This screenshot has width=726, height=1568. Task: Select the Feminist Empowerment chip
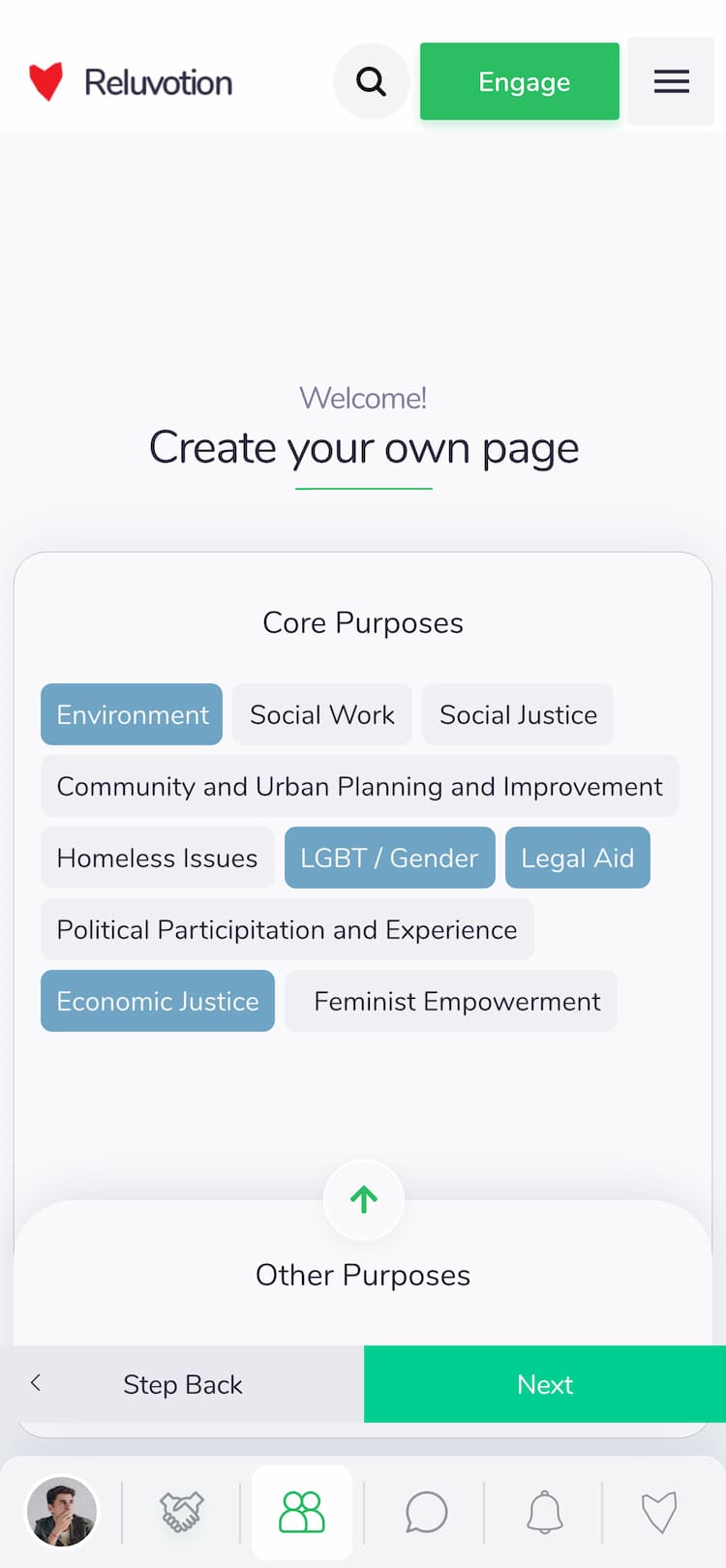457,1001
